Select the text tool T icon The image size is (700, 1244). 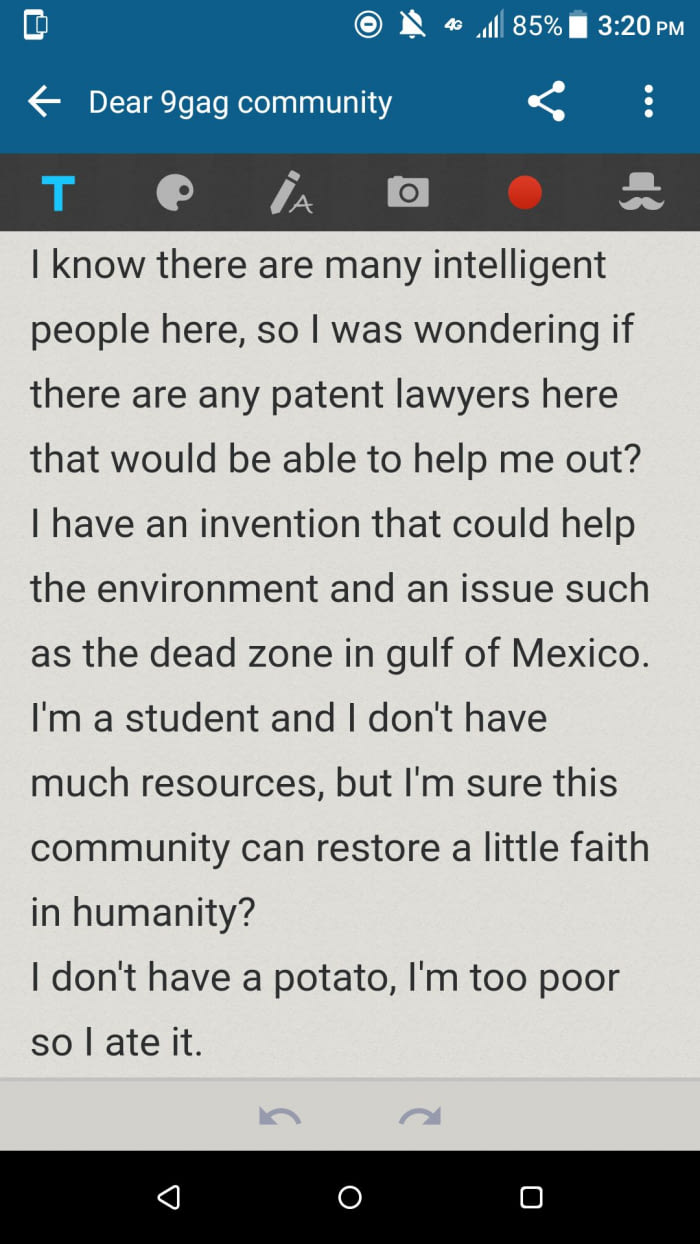pos(58,193)
